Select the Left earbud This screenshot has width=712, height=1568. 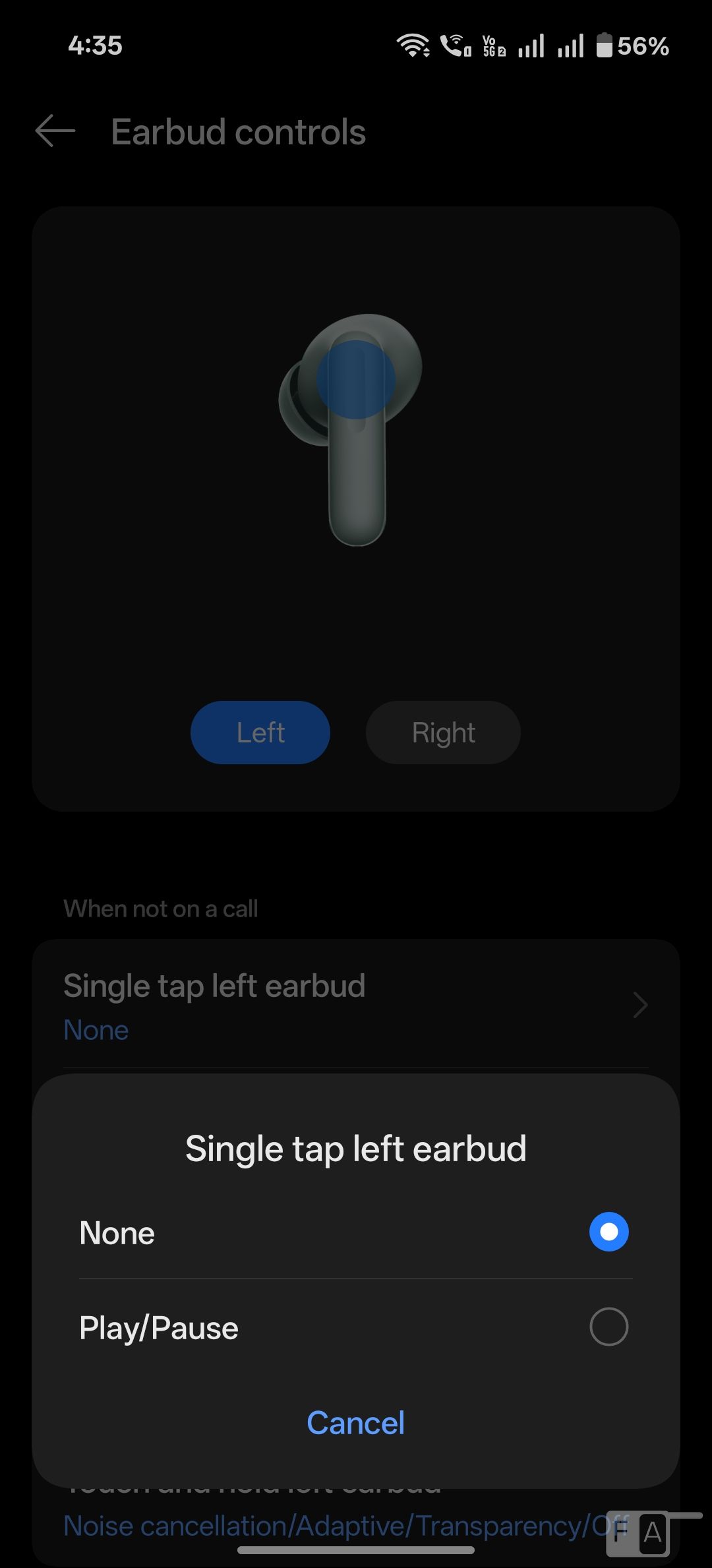point(260,733)
